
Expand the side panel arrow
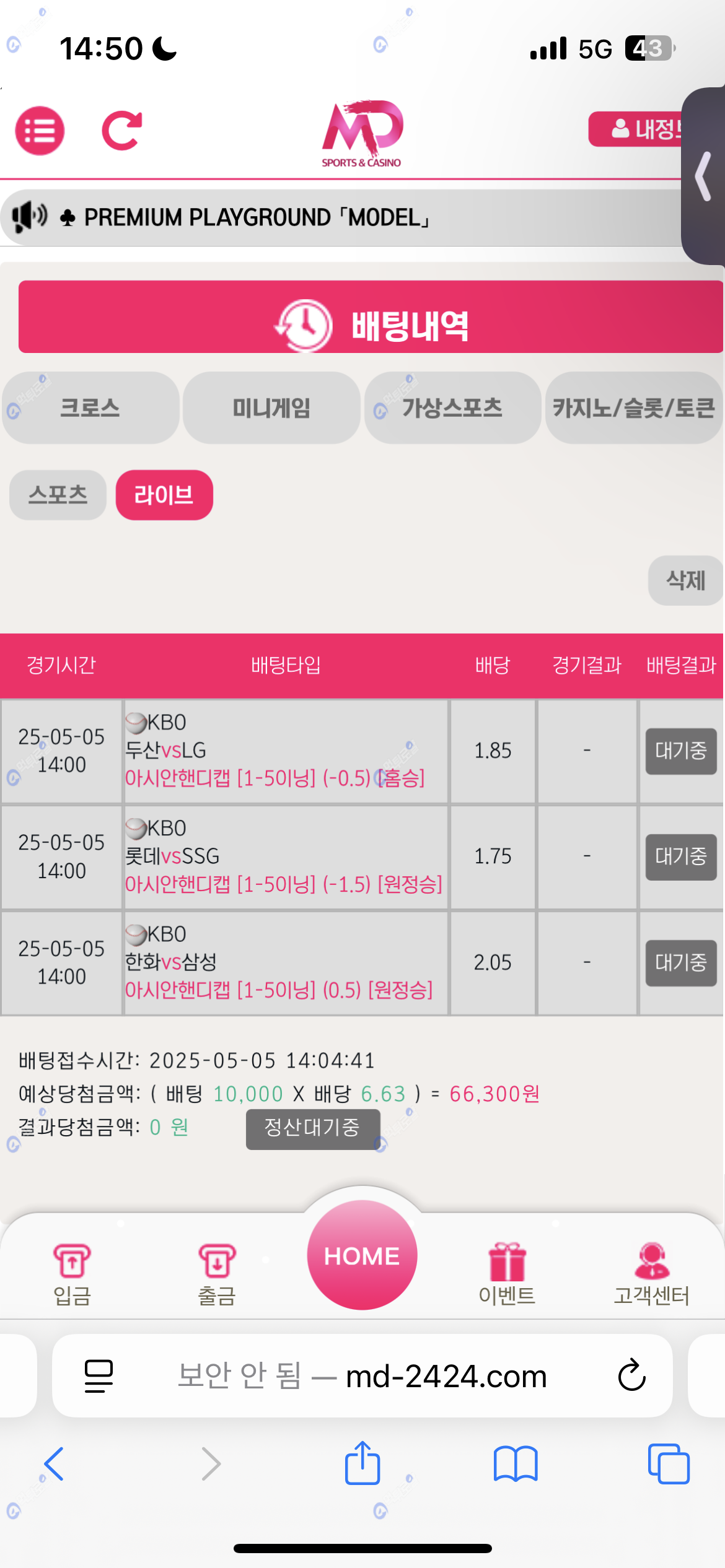pyautogui.click(x=703, y=176)
